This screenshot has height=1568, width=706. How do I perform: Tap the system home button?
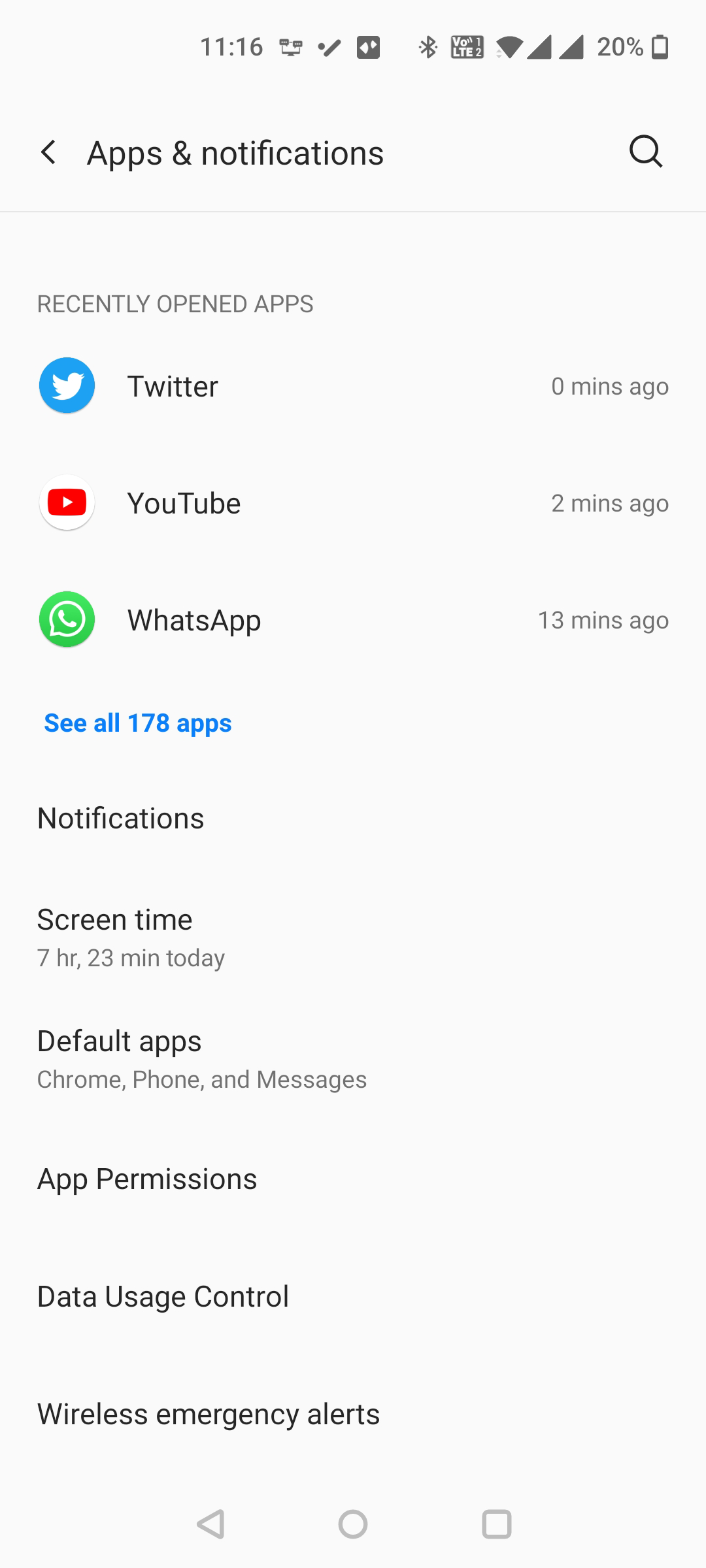pos(353,1524)
